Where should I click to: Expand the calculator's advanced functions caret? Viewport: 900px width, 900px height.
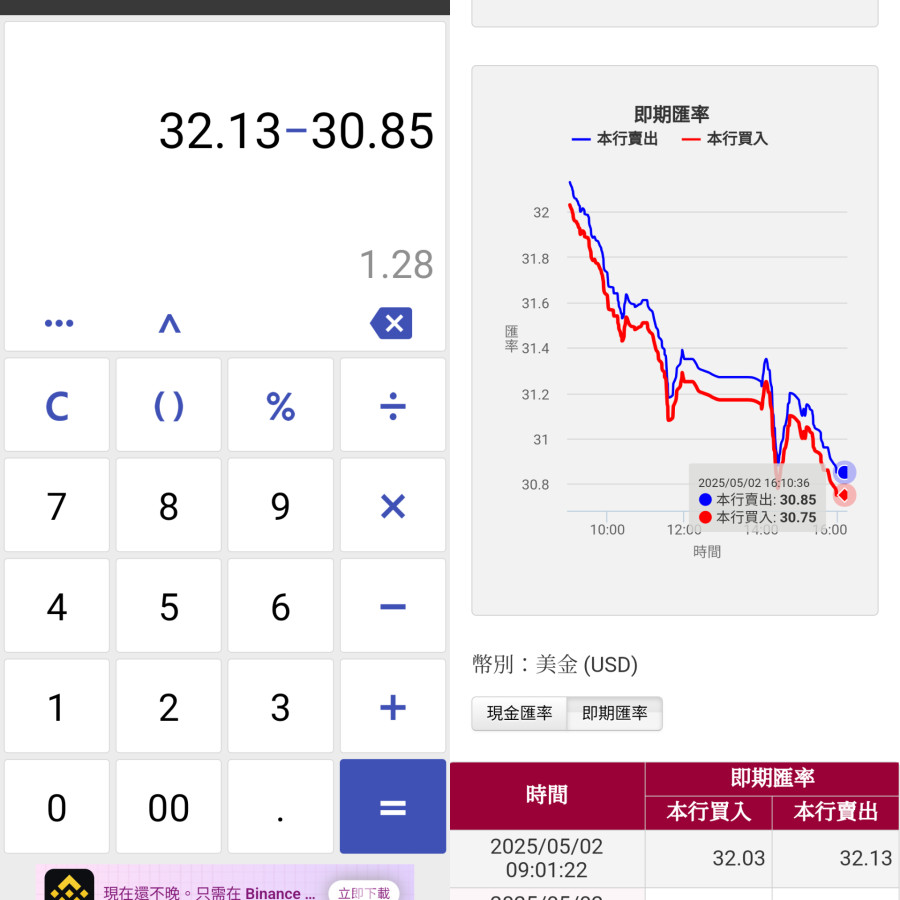(x=169, y=323)
